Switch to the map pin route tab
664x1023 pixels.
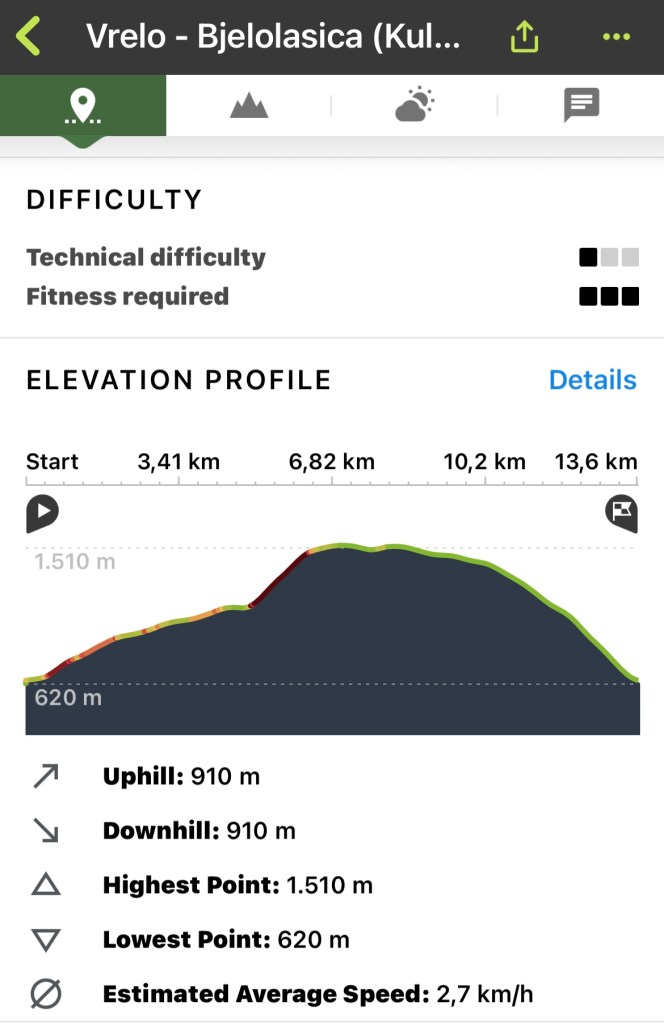coord(82,105)
